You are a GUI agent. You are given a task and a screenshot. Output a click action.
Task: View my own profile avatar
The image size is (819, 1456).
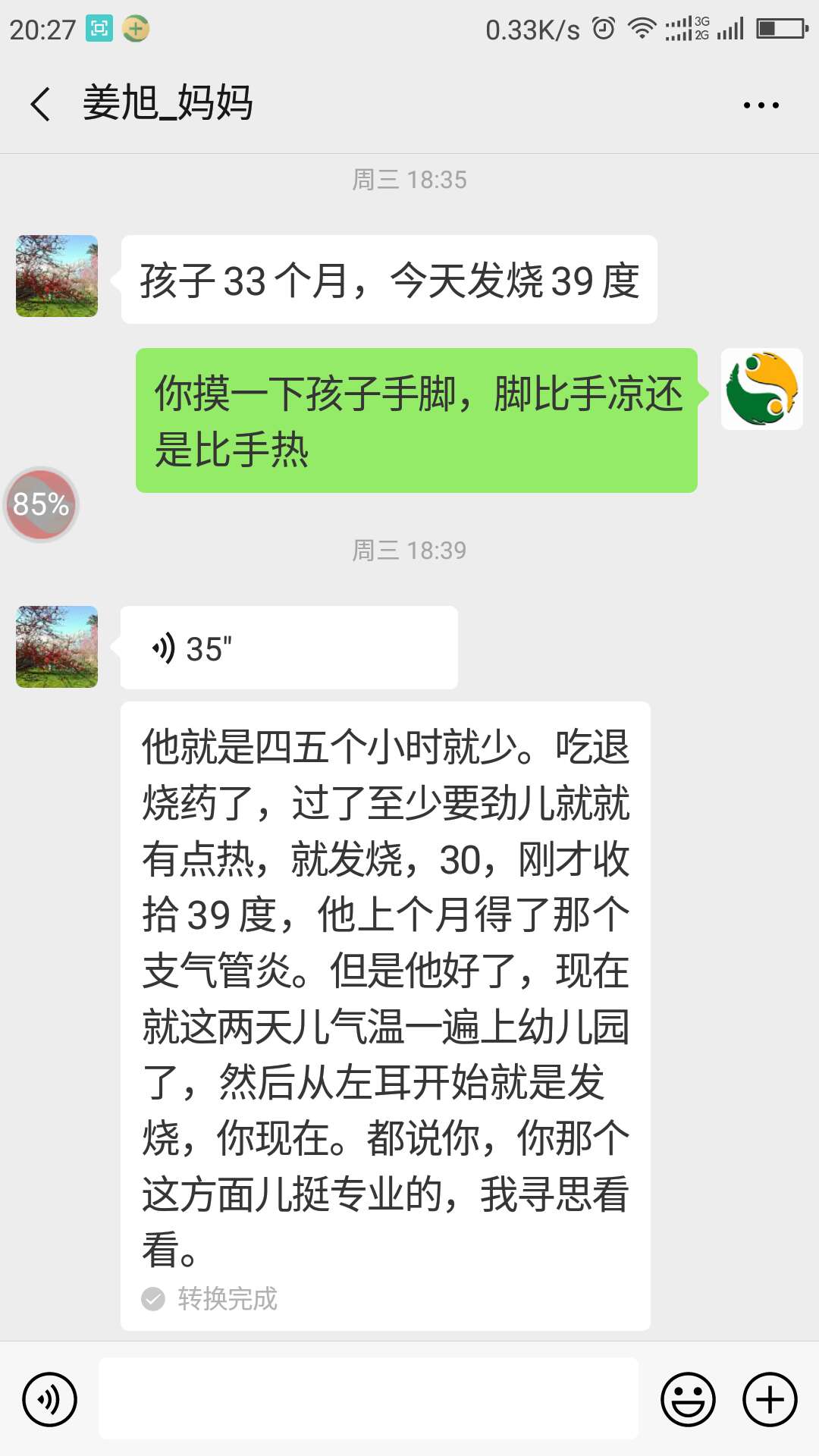click(x=761, y=389)
